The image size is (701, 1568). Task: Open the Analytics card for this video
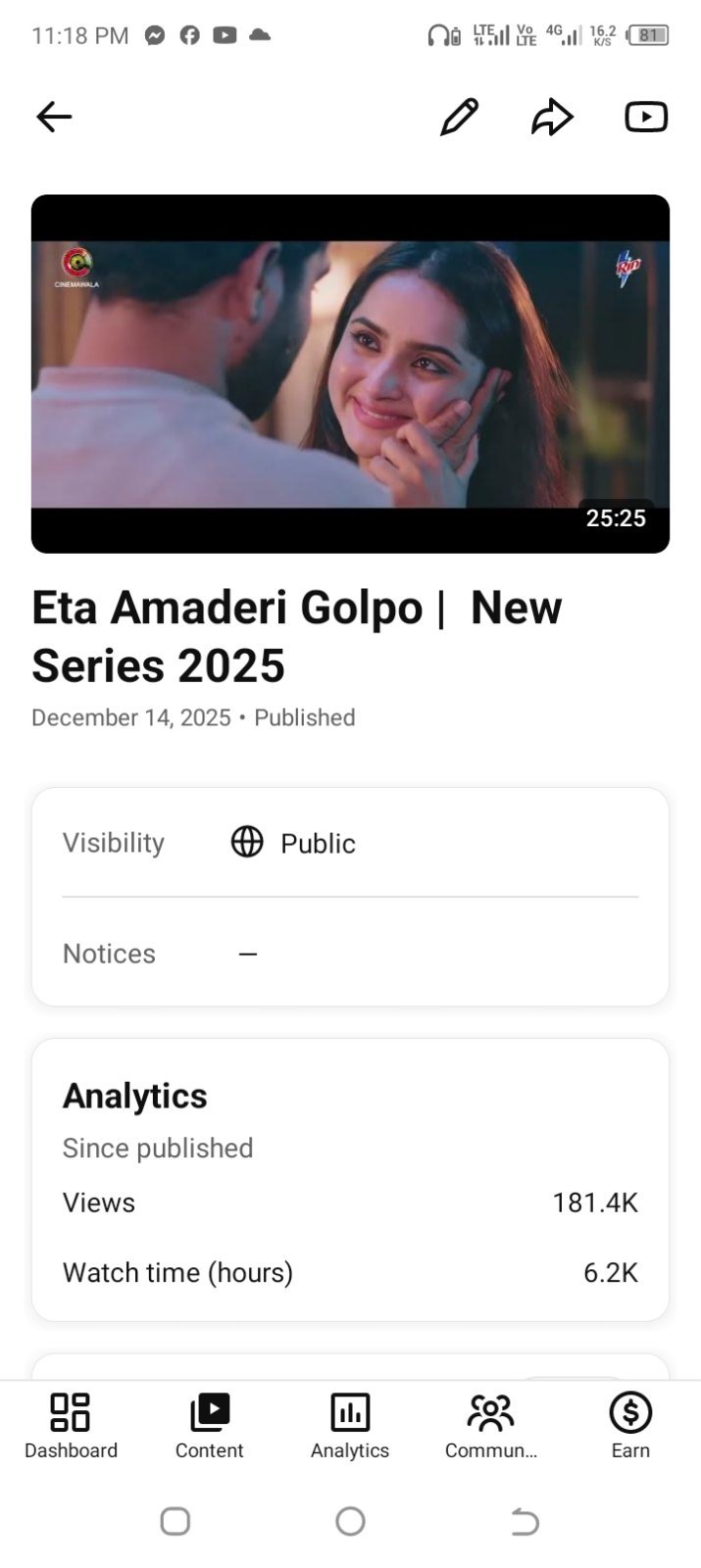pyautogui.click(x=350, y=1180)
